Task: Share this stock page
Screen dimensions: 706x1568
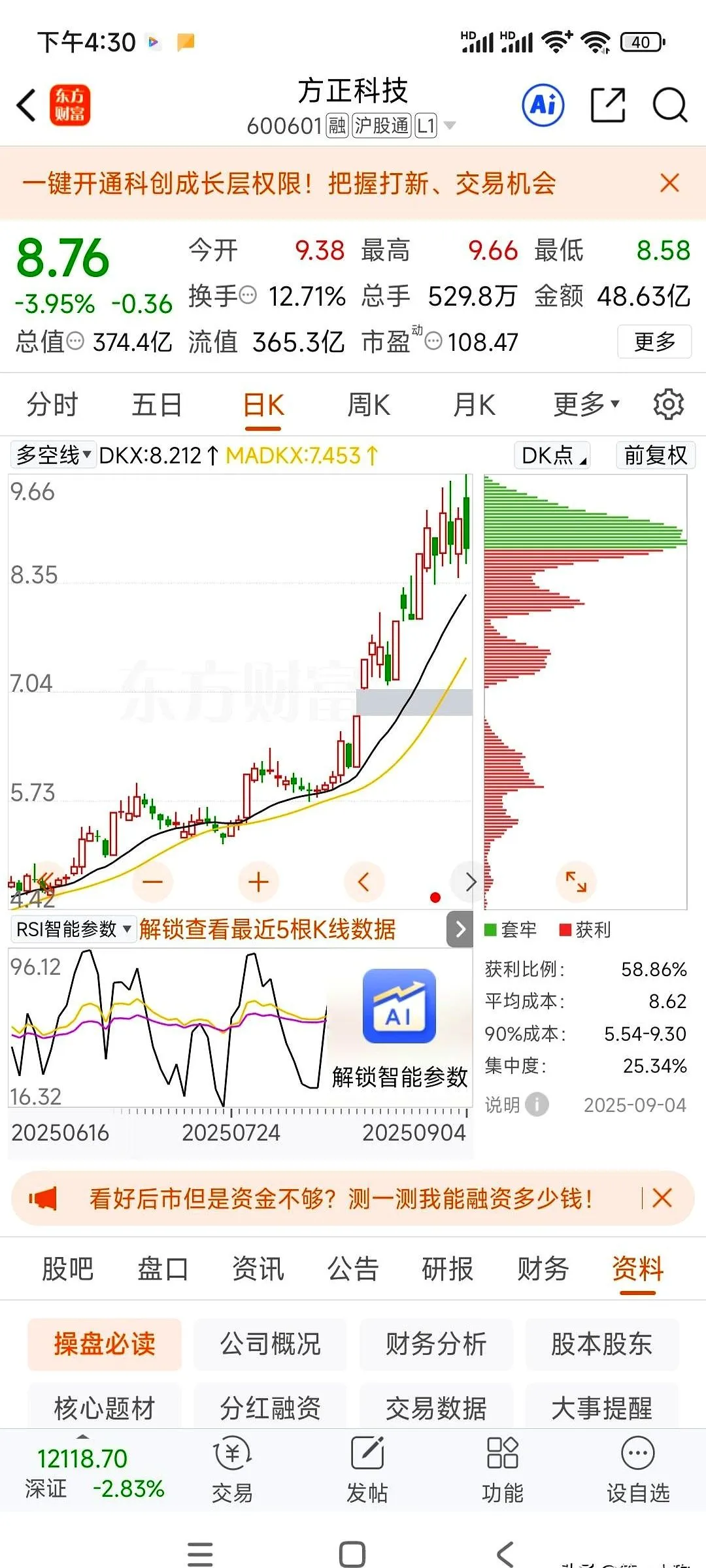Action: pos(607,105)
